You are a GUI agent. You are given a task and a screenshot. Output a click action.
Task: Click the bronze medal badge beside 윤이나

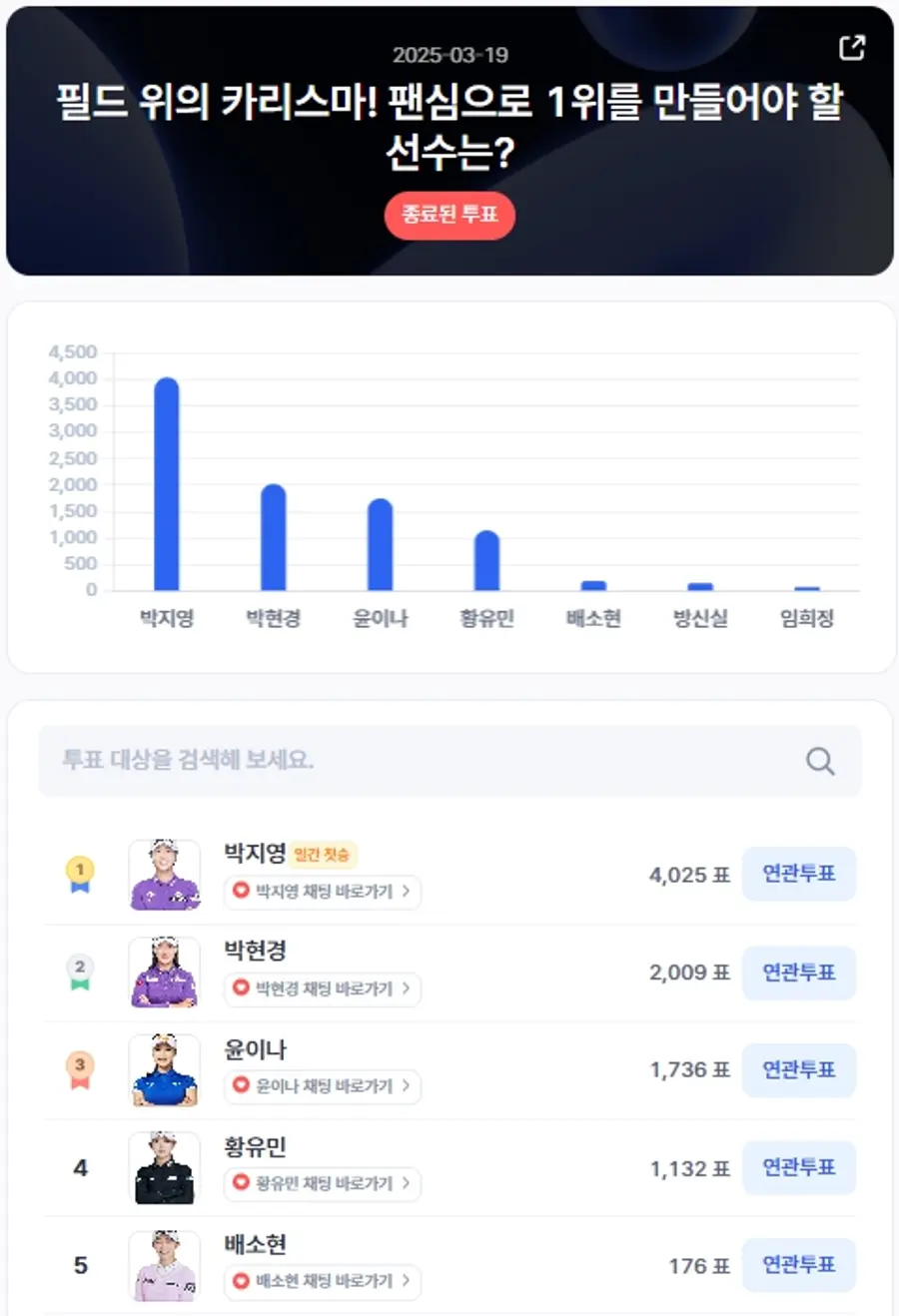[x=80, y=1067]
